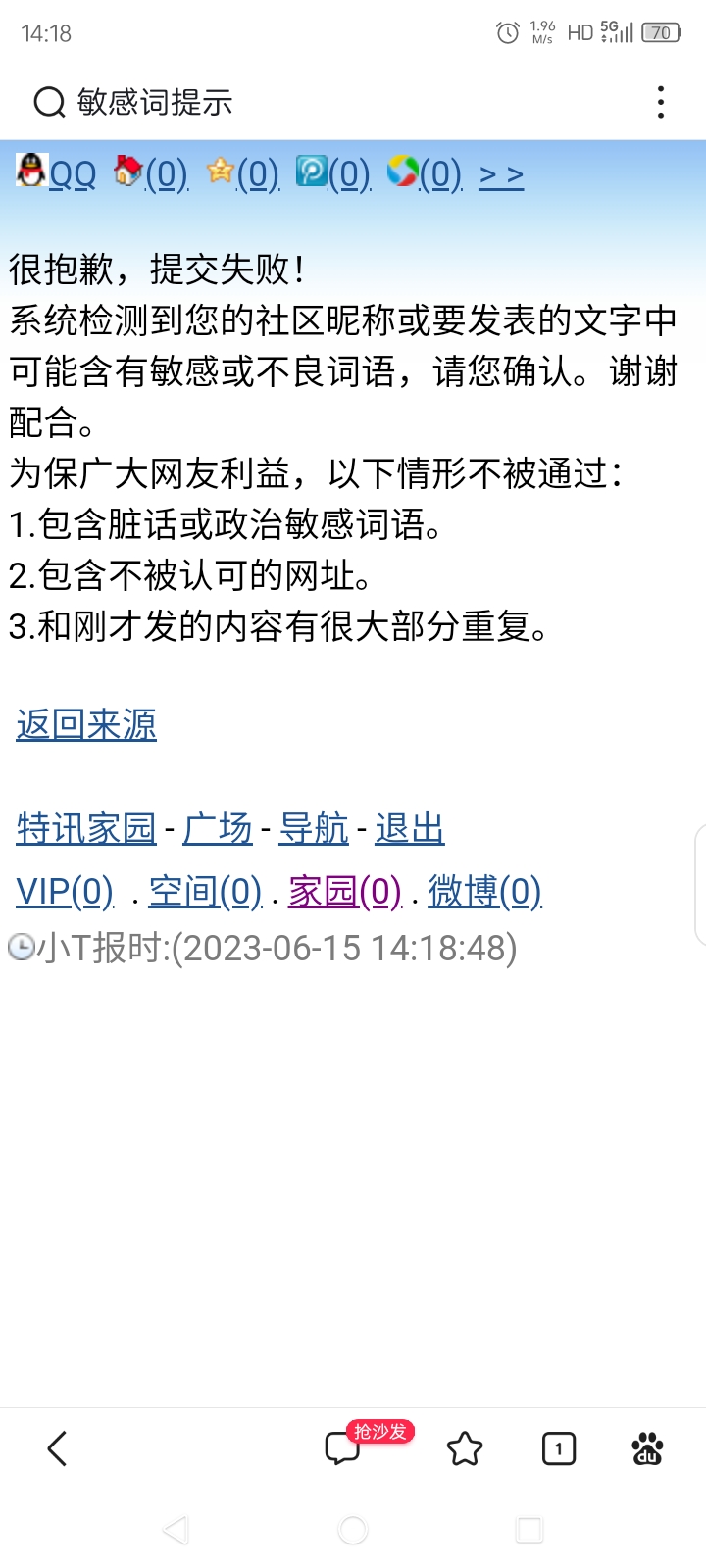Open the 特讯家园 link

click(x=86, y=829)
